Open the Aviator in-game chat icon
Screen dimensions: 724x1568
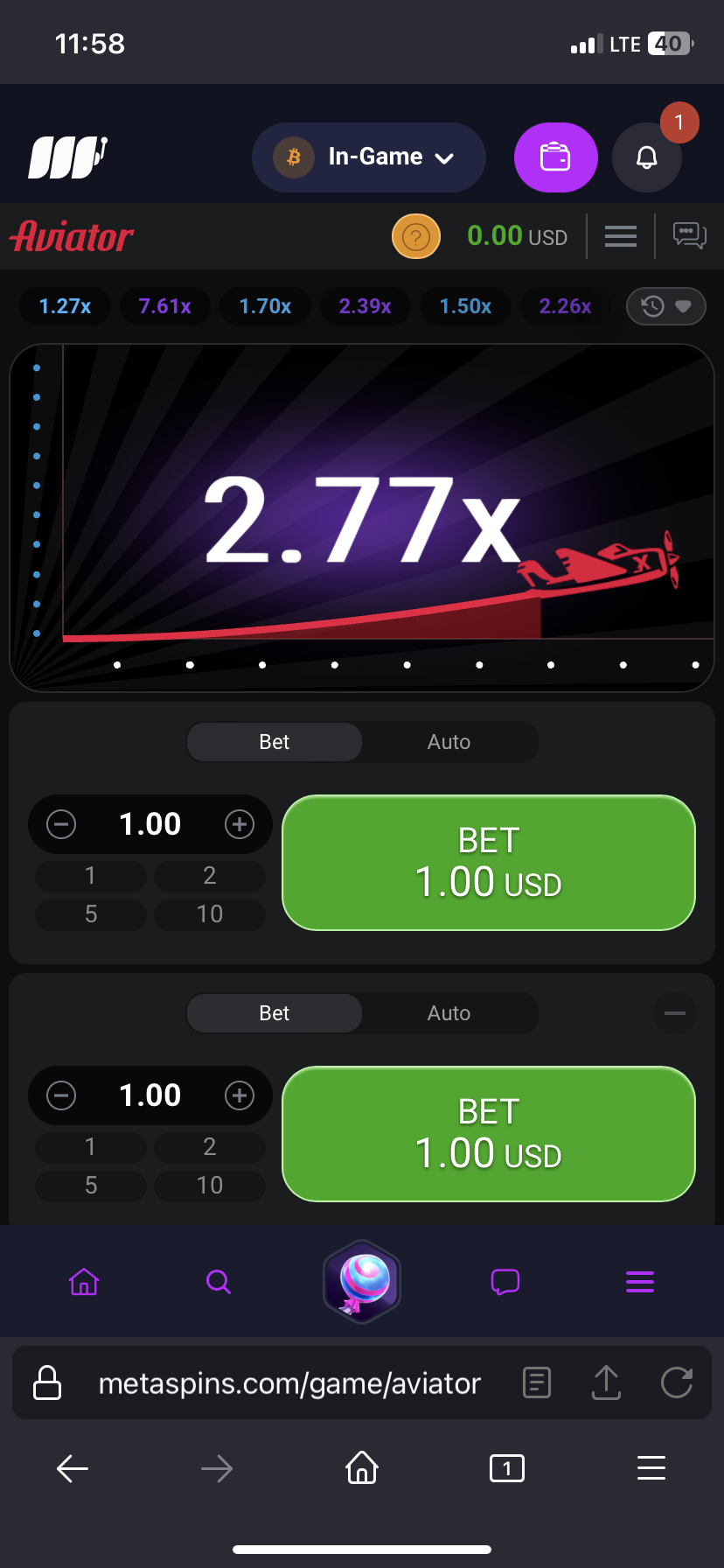click(689, 236)
